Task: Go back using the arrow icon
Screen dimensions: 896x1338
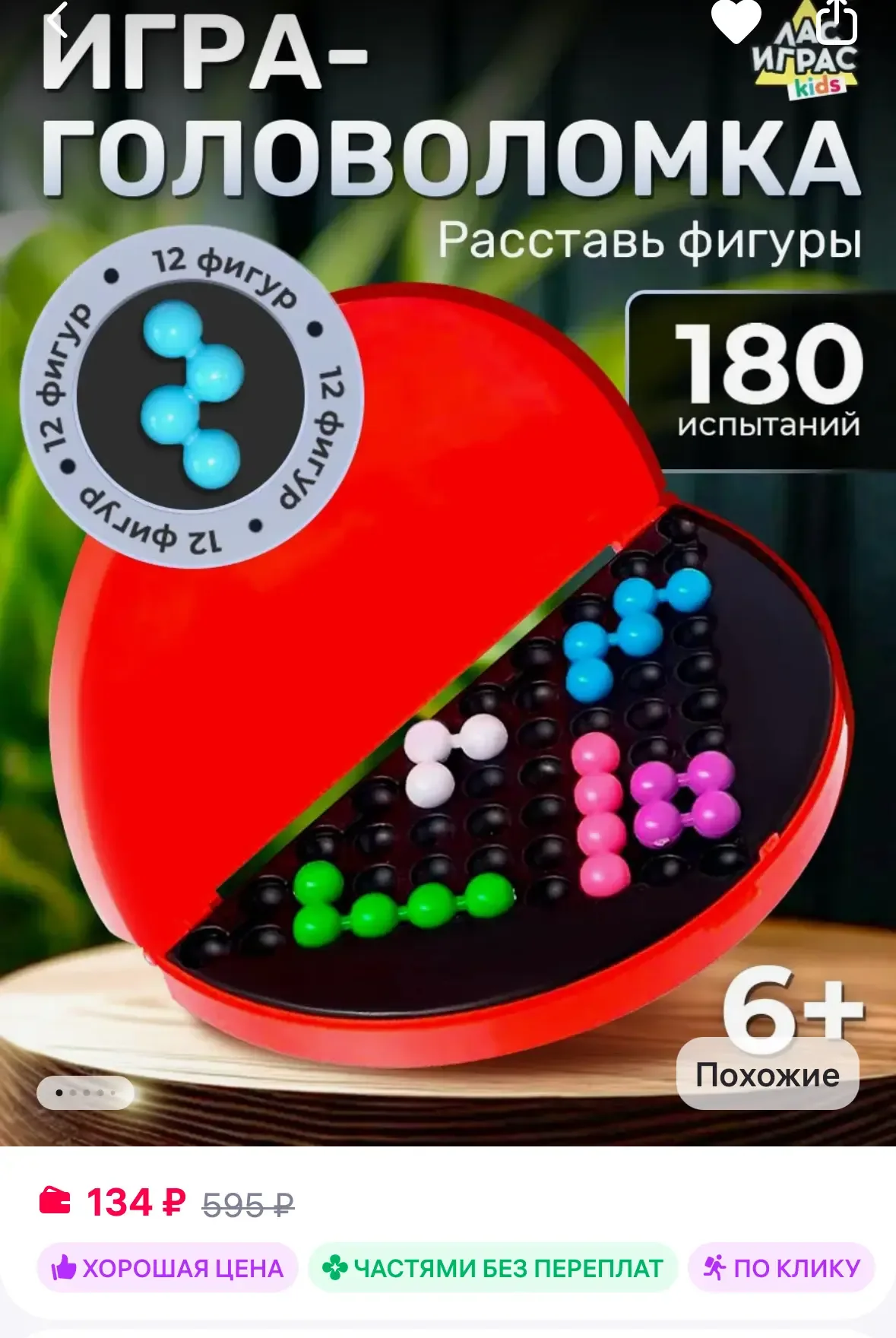Action: pyautogui.click(x=57, y=20)
